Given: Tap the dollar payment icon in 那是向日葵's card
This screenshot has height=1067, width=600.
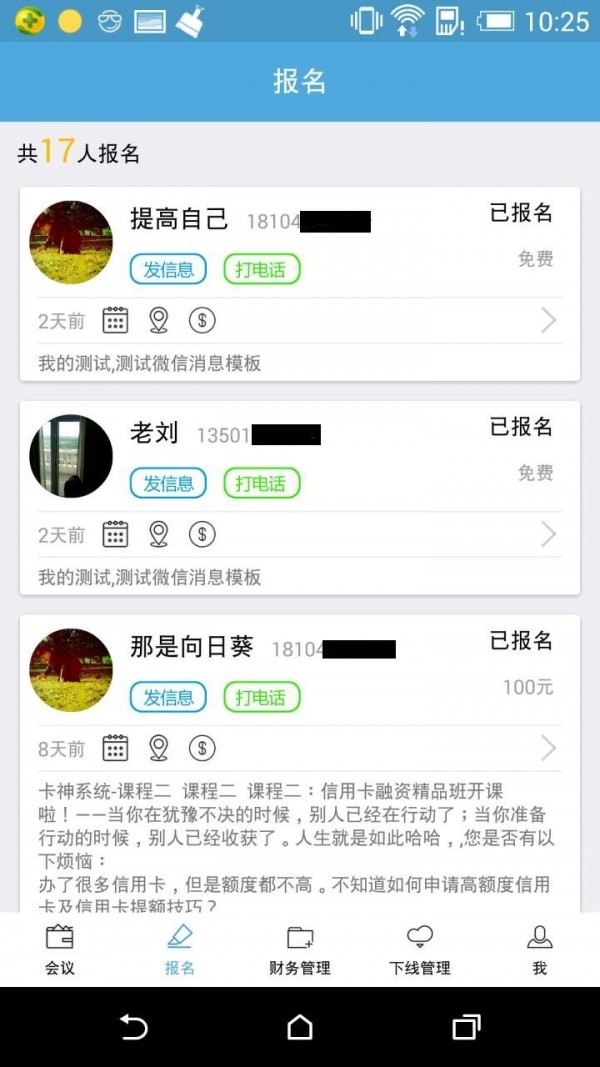Looking at the screenshot, I should tap(202, 748).
